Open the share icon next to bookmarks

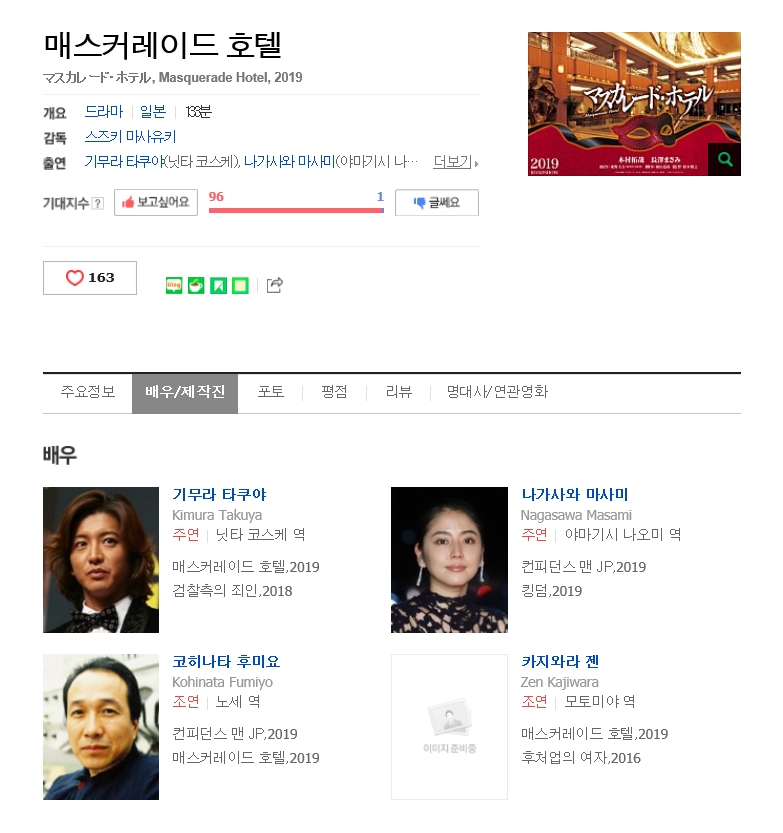pyautogui.click(x=275, y=285)
